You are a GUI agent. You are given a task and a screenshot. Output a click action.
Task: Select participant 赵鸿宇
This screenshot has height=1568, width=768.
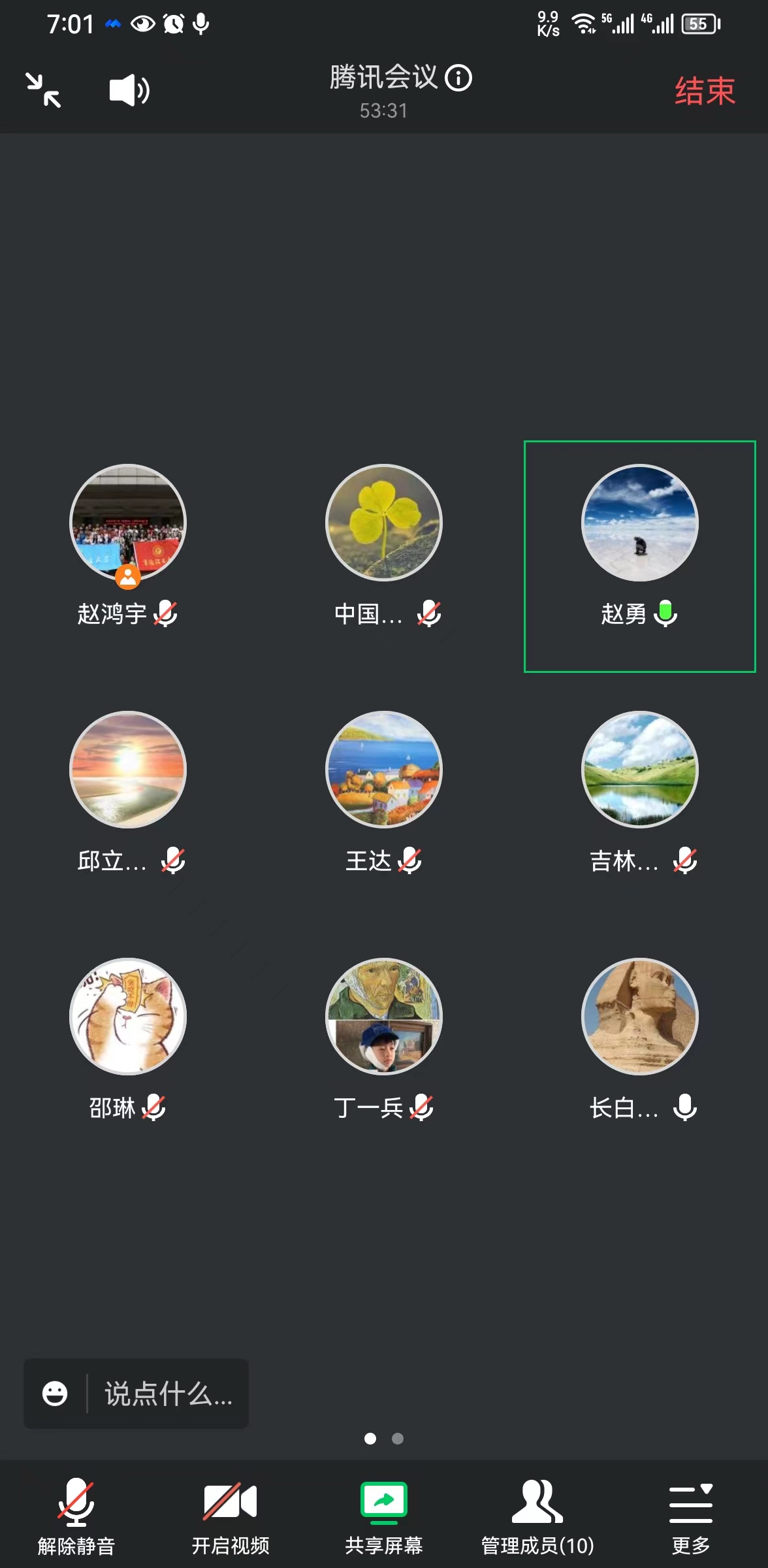(128, 523)
